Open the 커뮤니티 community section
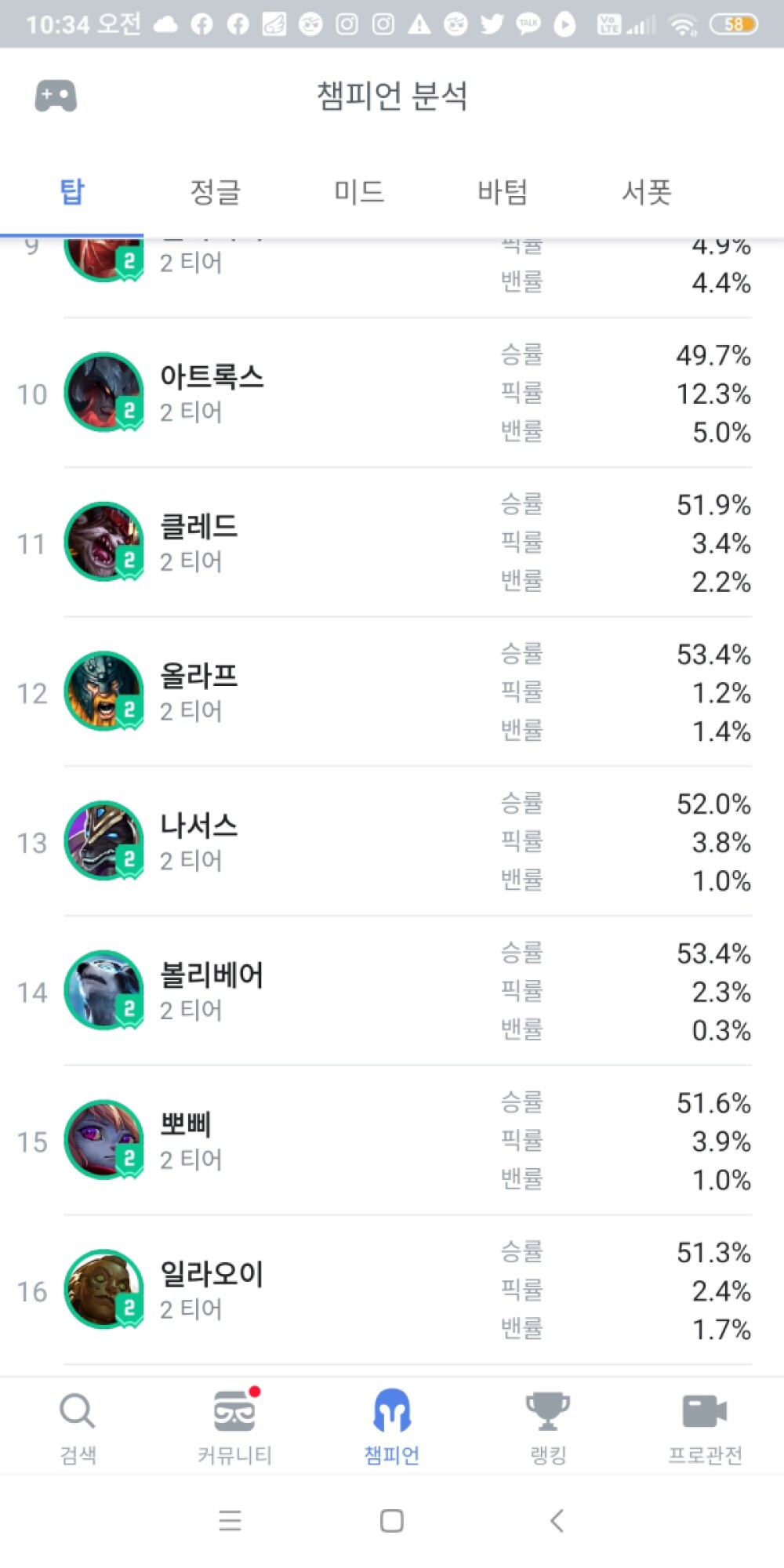 [234, 1427]
